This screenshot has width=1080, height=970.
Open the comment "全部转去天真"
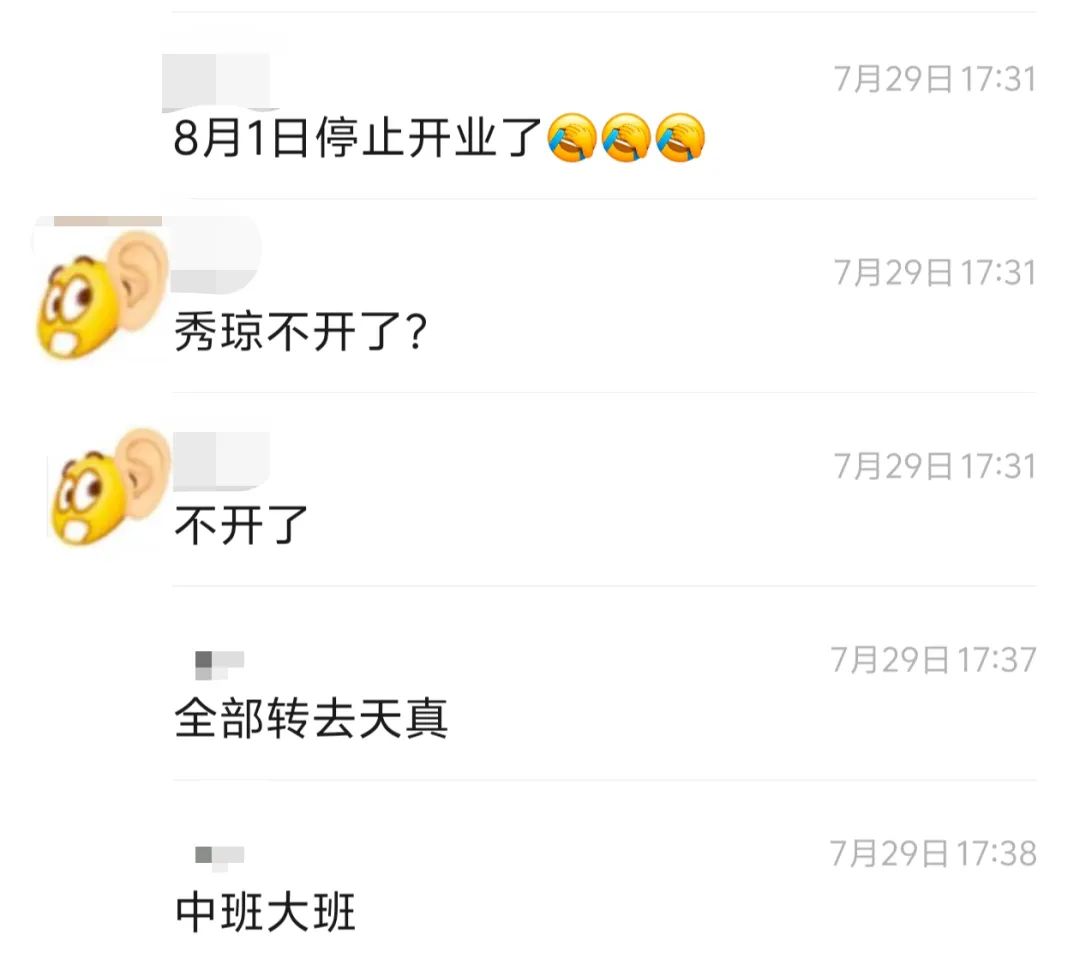[311, 718]
